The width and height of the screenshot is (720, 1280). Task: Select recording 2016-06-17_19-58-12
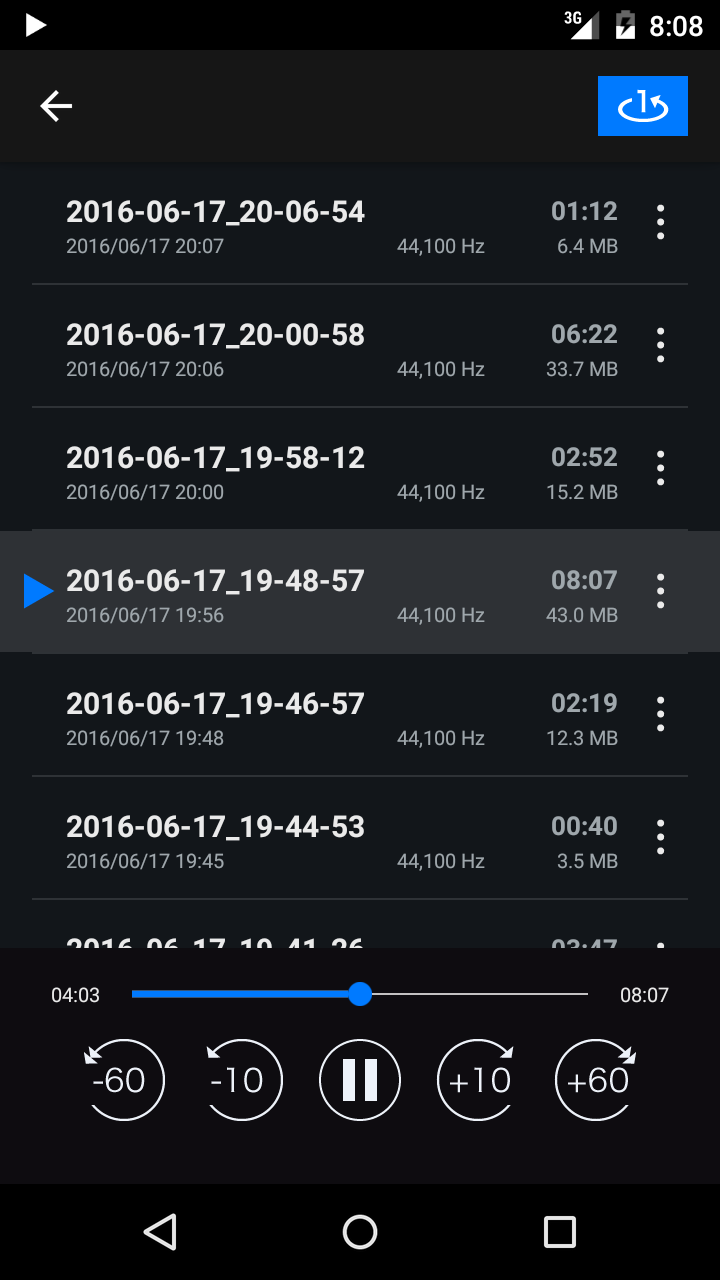click(x=300, y=471)
